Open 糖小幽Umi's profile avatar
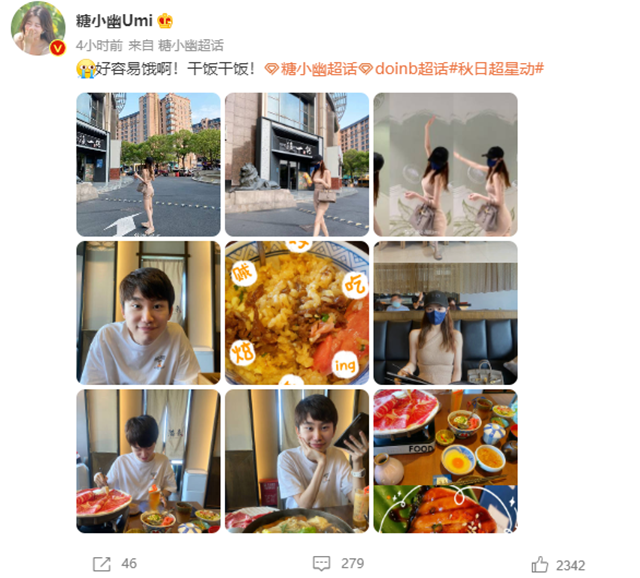 click(x=38, y=28)
